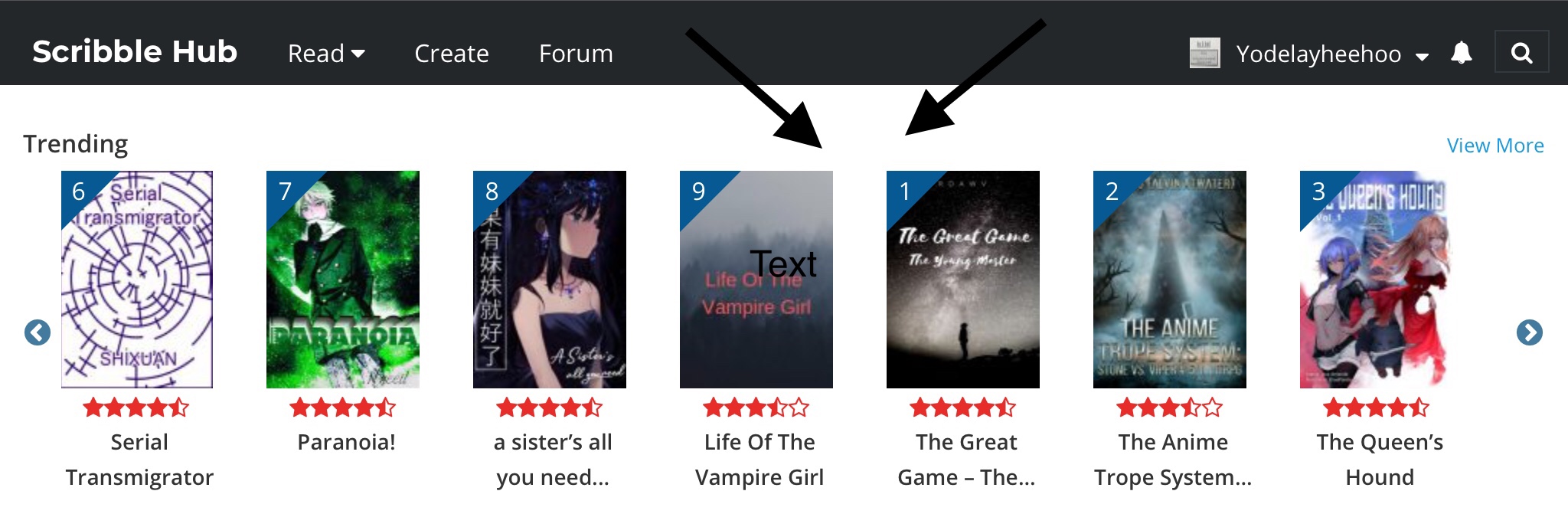Click View More trending

tap(1494, 146)
